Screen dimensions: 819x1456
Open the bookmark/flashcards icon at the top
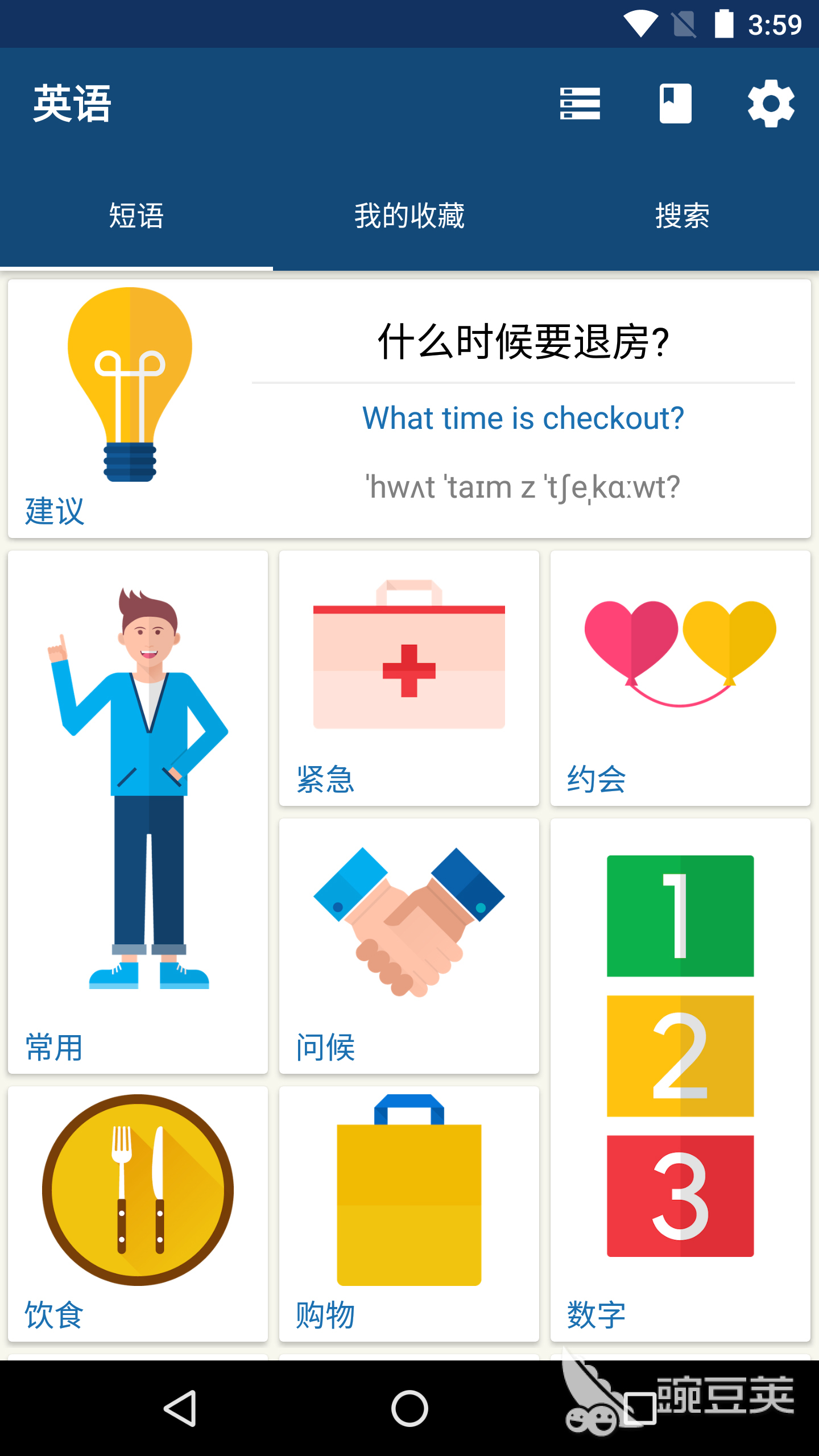point(676,104)
